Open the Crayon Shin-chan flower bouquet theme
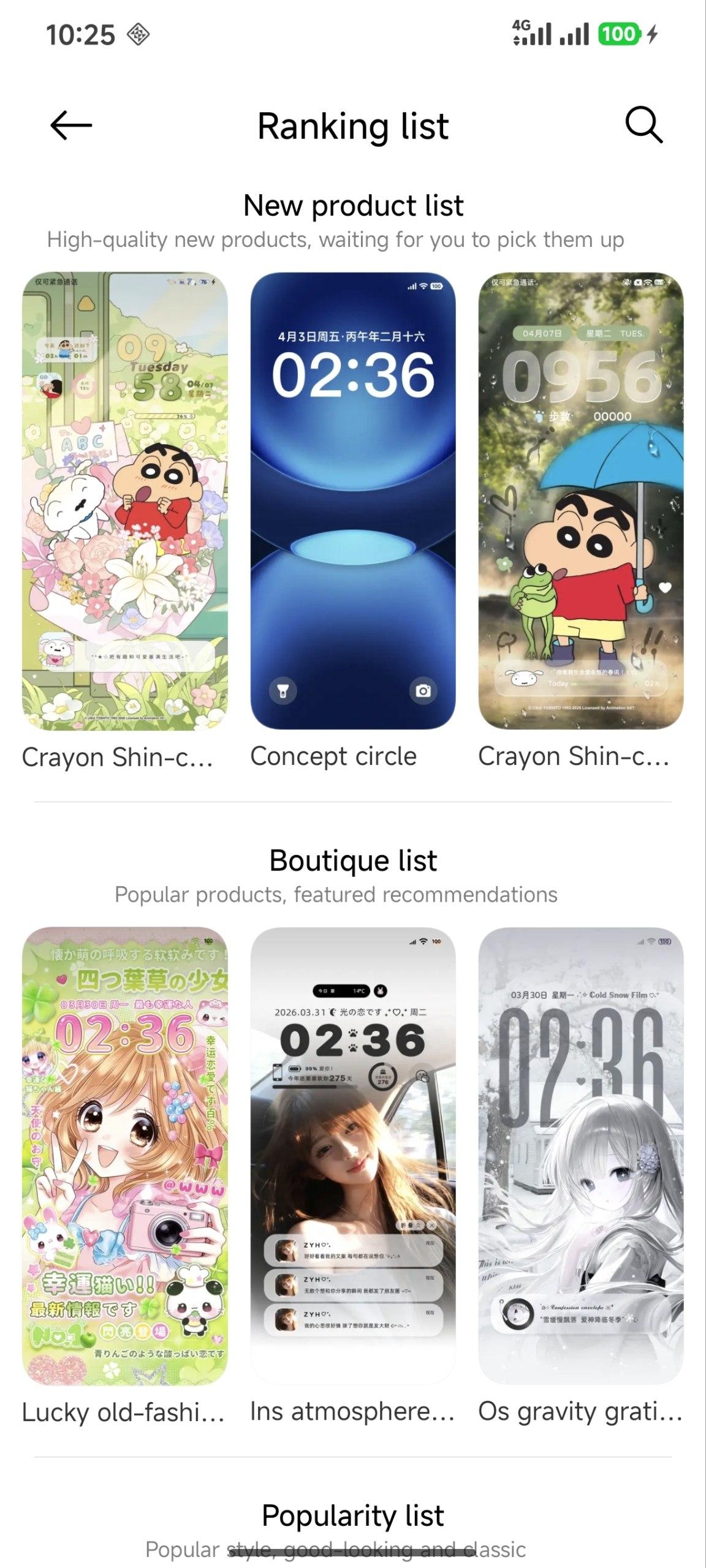Viewport: 706px width, 1568px height. (x=125, y=501)
